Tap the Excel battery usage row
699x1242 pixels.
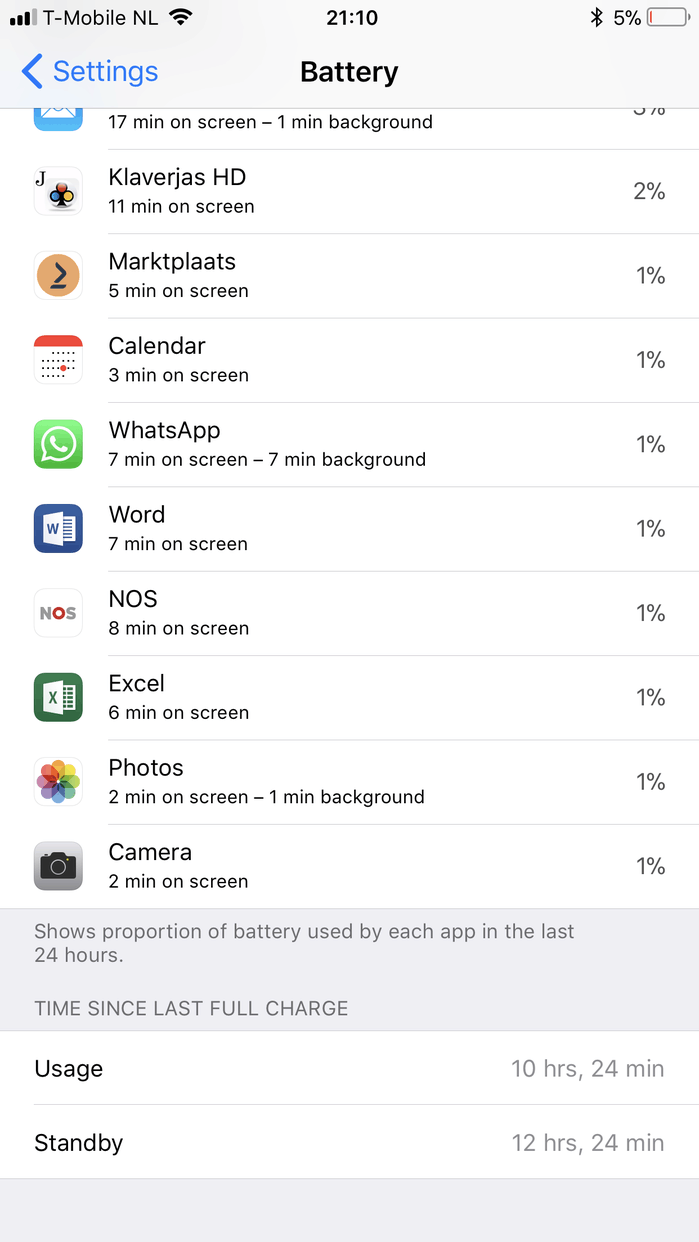coord(349,698)
